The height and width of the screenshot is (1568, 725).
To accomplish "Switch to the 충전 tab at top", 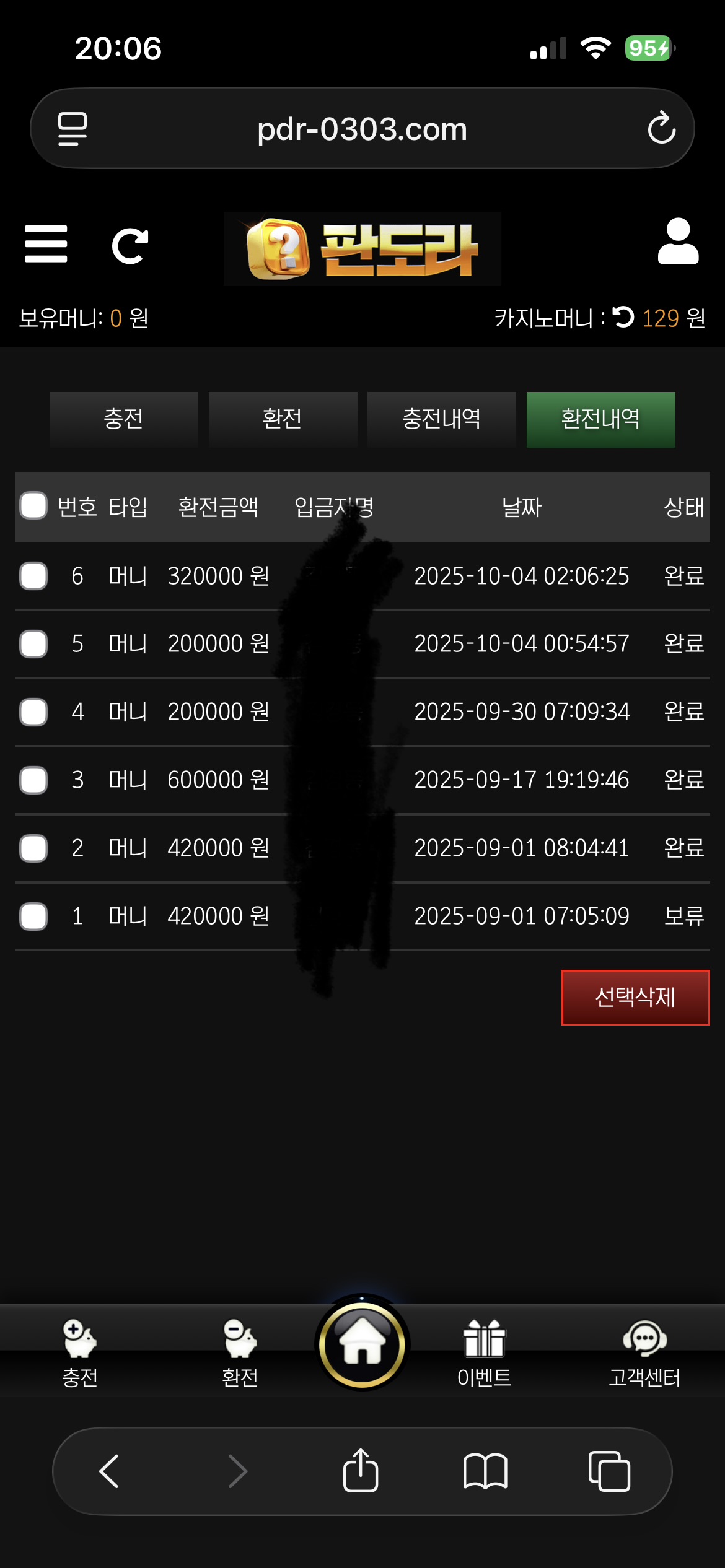I will 123,419.
